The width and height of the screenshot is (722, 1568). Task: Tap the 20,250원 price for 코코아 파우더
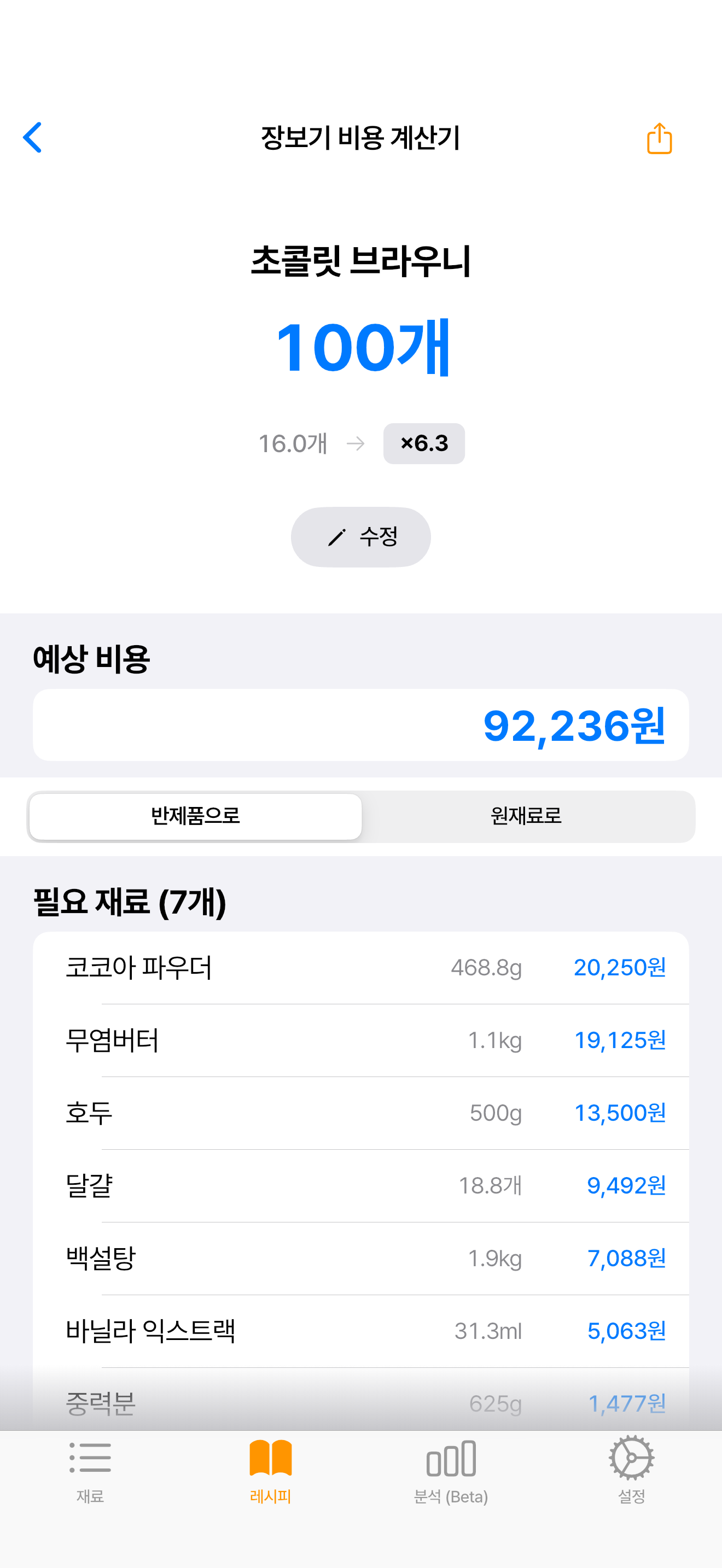point(620,967)
